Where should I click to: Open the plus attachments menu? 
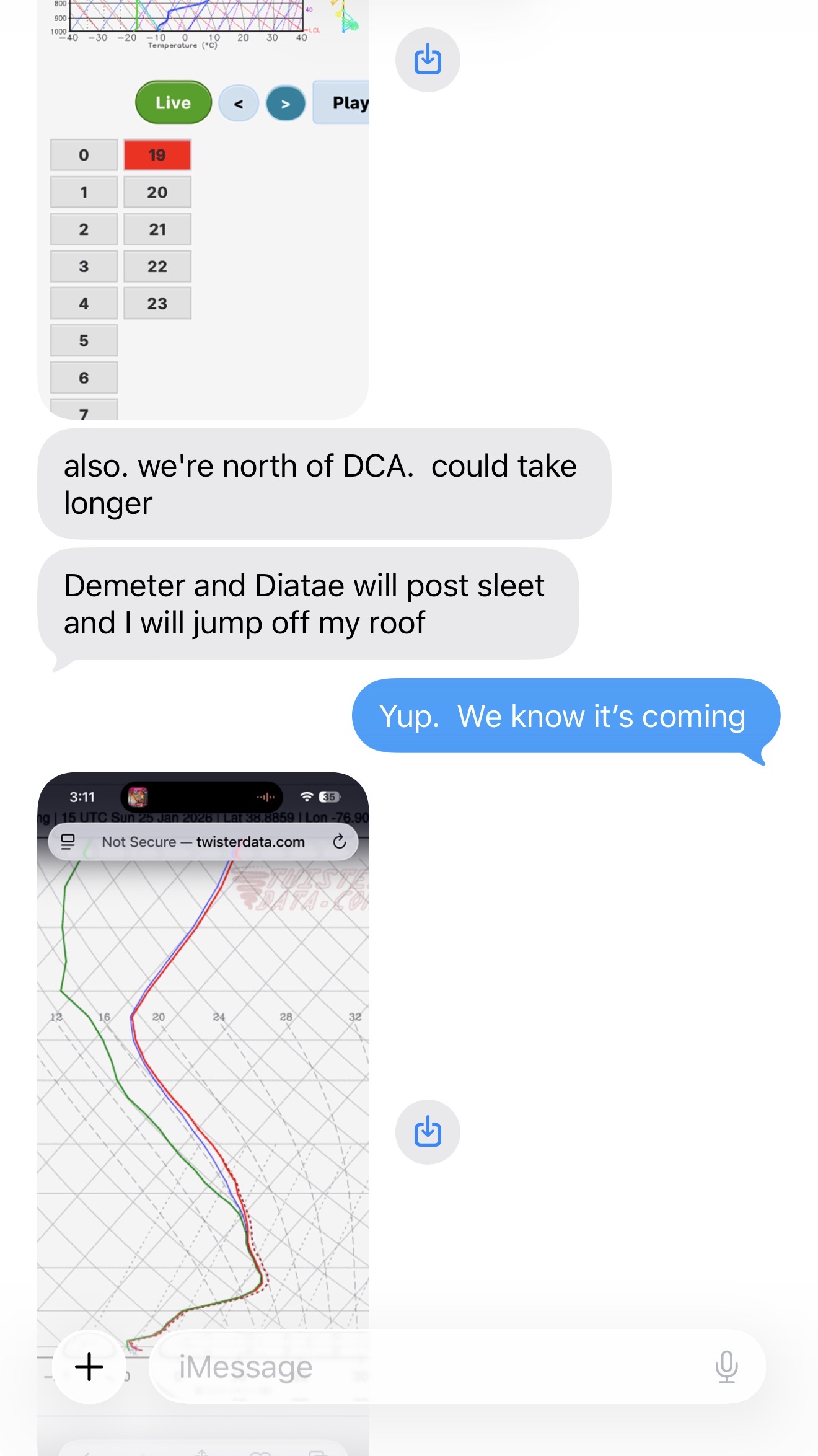[x=89, y=1367]
